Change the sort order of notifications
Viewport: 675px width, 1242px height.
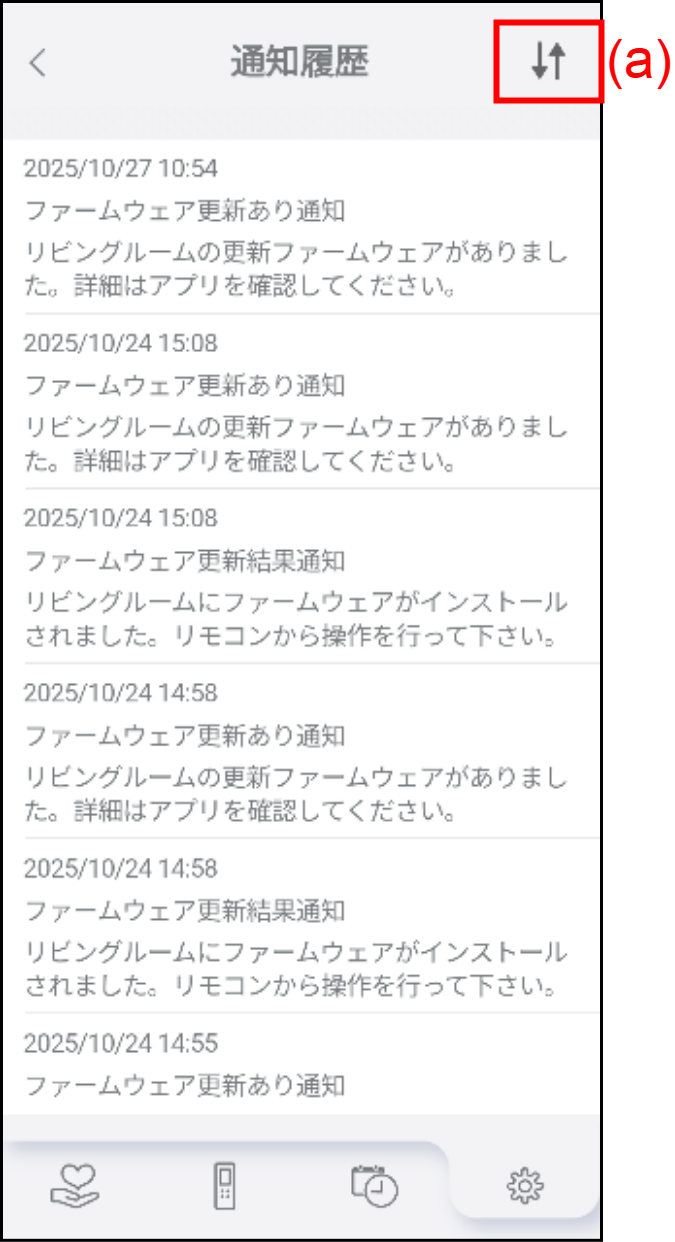tap(548, 62)
